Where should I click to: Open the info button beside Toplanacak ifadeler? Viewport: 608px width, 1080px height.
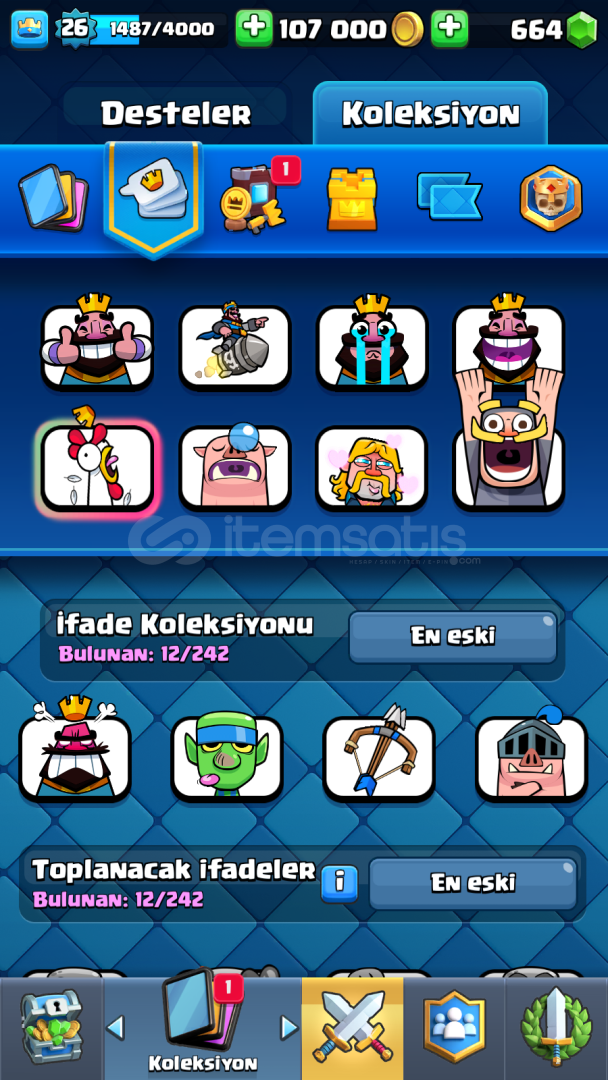pyautogui.click(x=339, y=884)
